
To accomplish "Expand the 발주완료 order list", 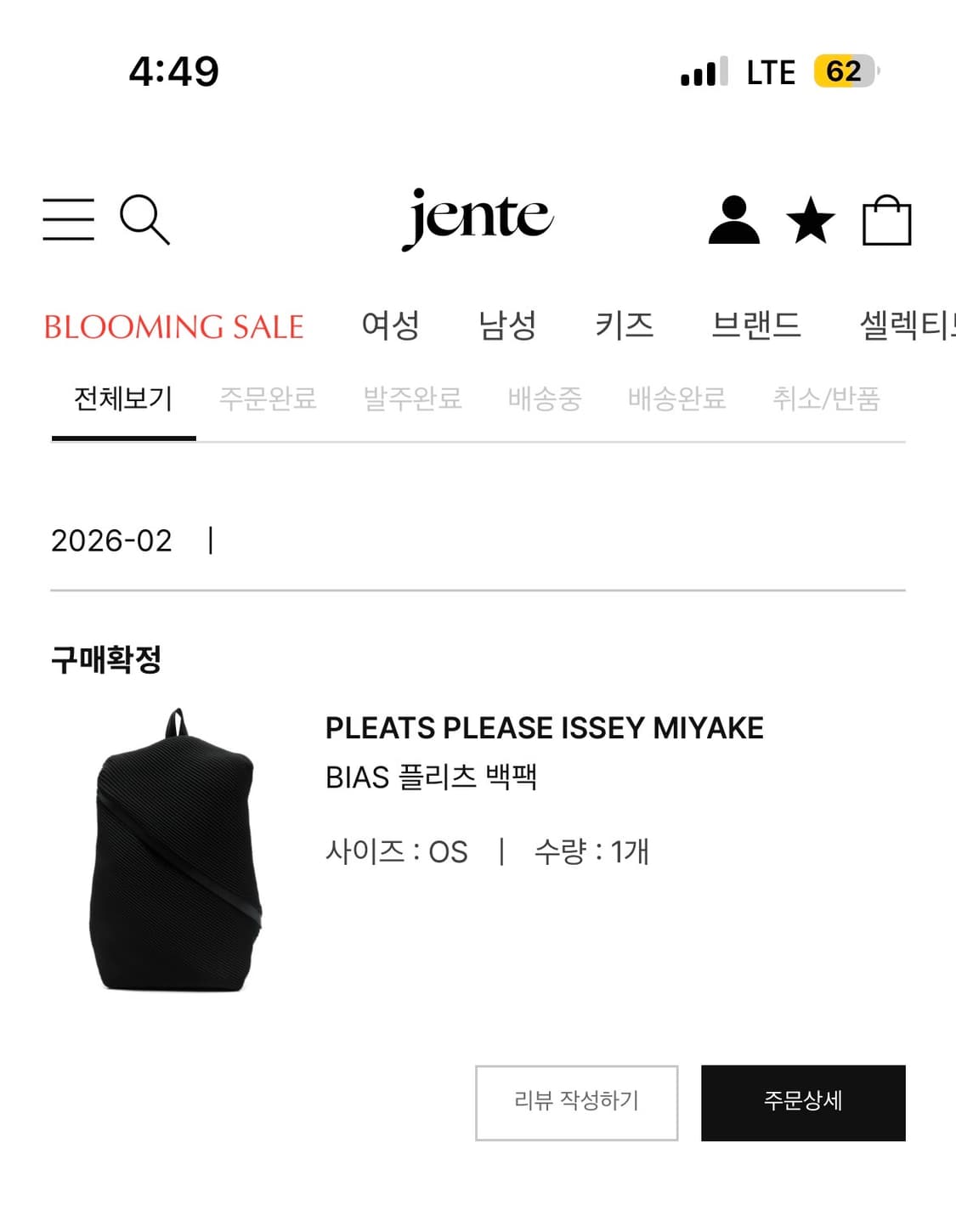I will [x=413, y=399].
